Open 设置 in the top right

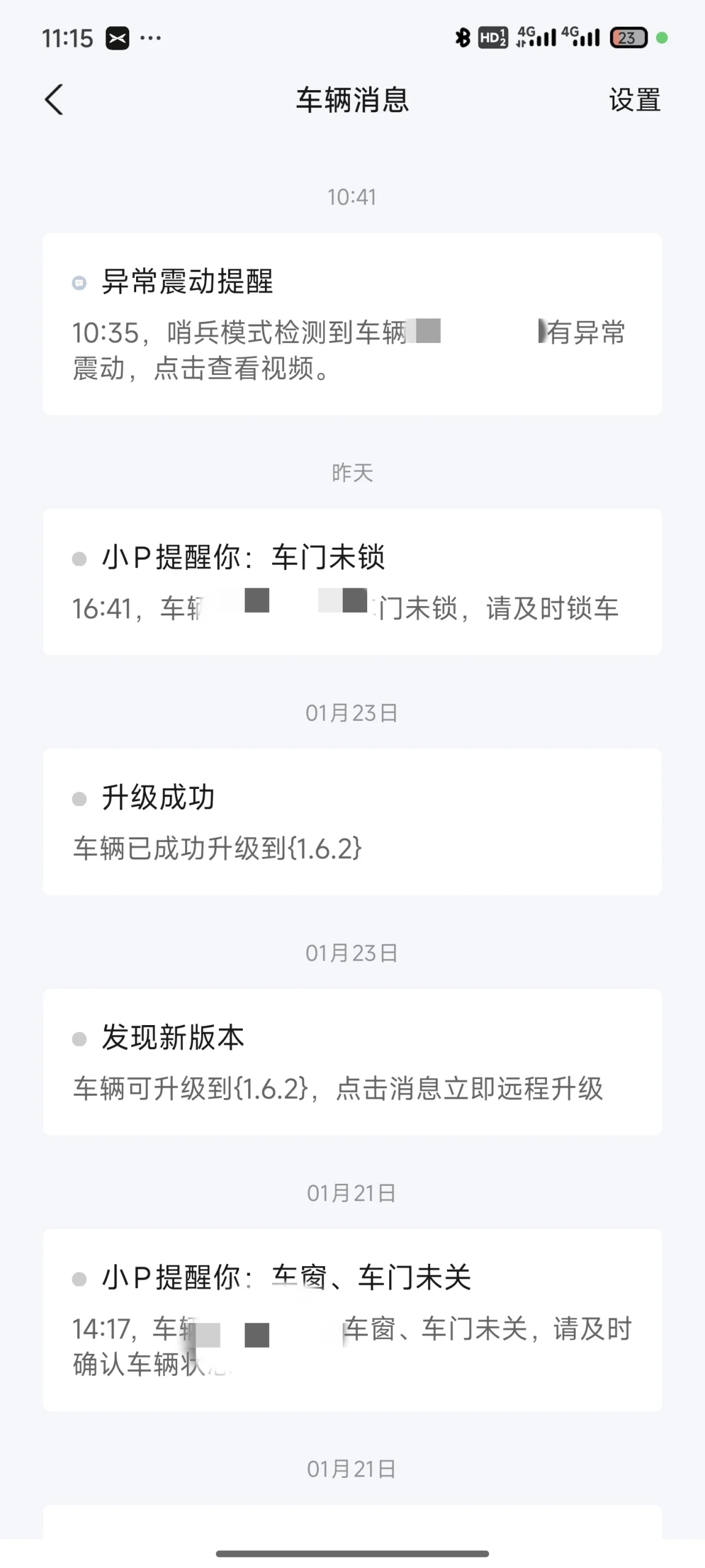(x=634, y=100)
